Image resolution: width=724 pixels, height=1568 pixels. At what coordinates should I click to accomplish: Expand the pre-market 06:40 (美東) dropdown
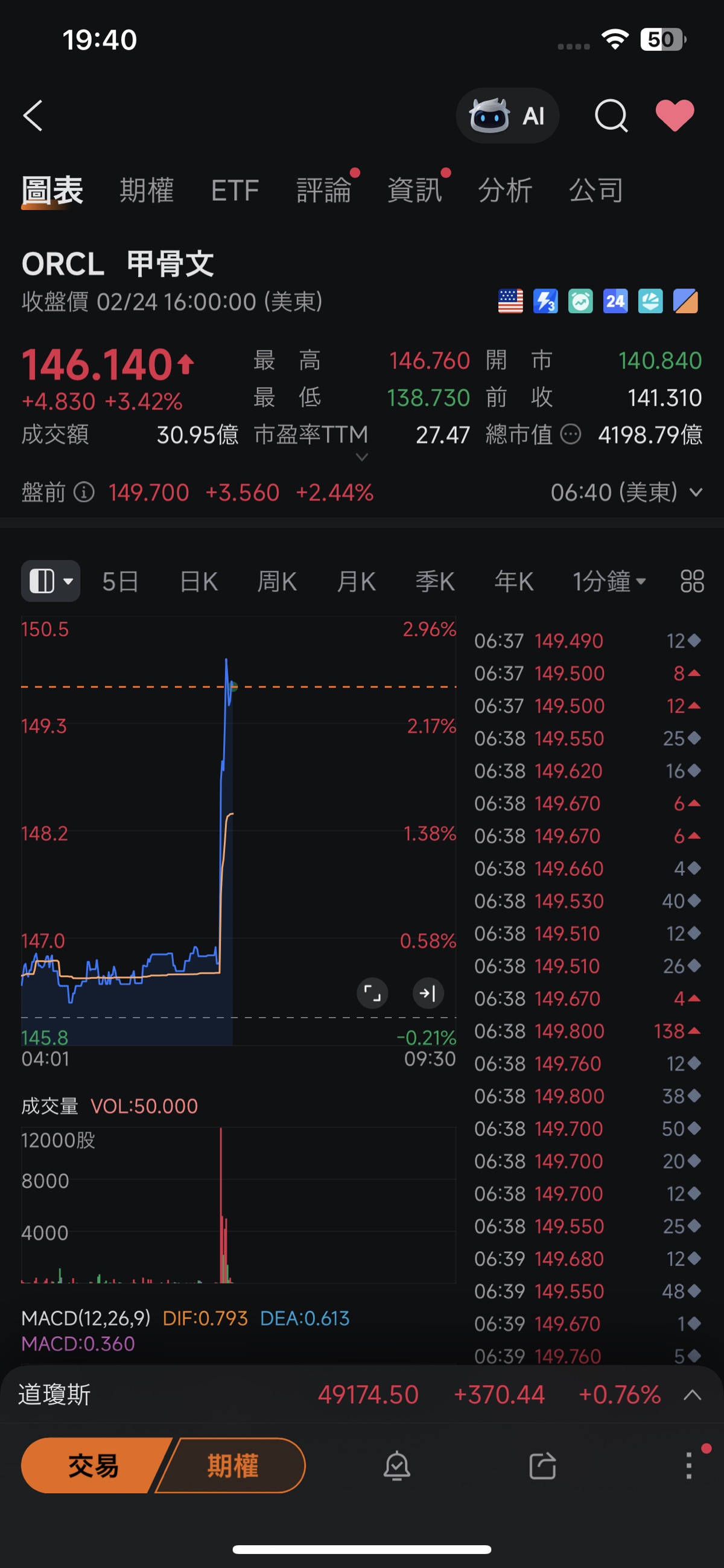point(627,492)
